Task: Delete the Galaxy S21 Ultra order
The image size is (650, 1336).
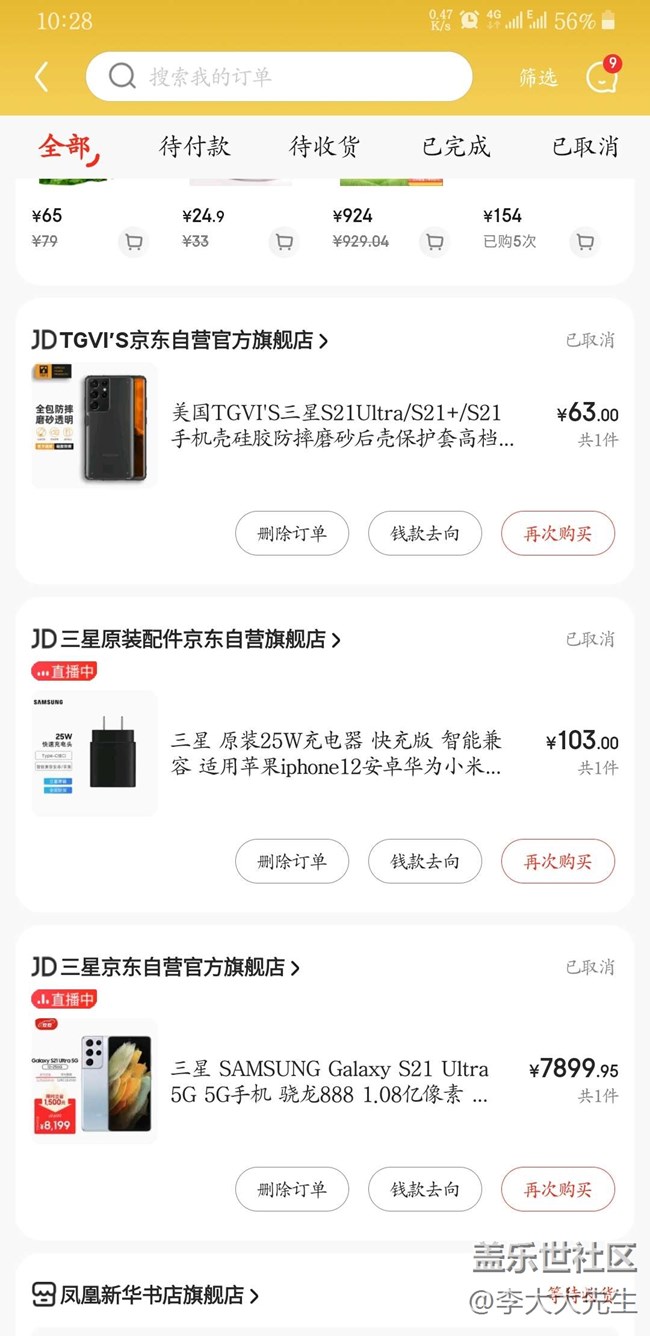Action: (292, 1189)
